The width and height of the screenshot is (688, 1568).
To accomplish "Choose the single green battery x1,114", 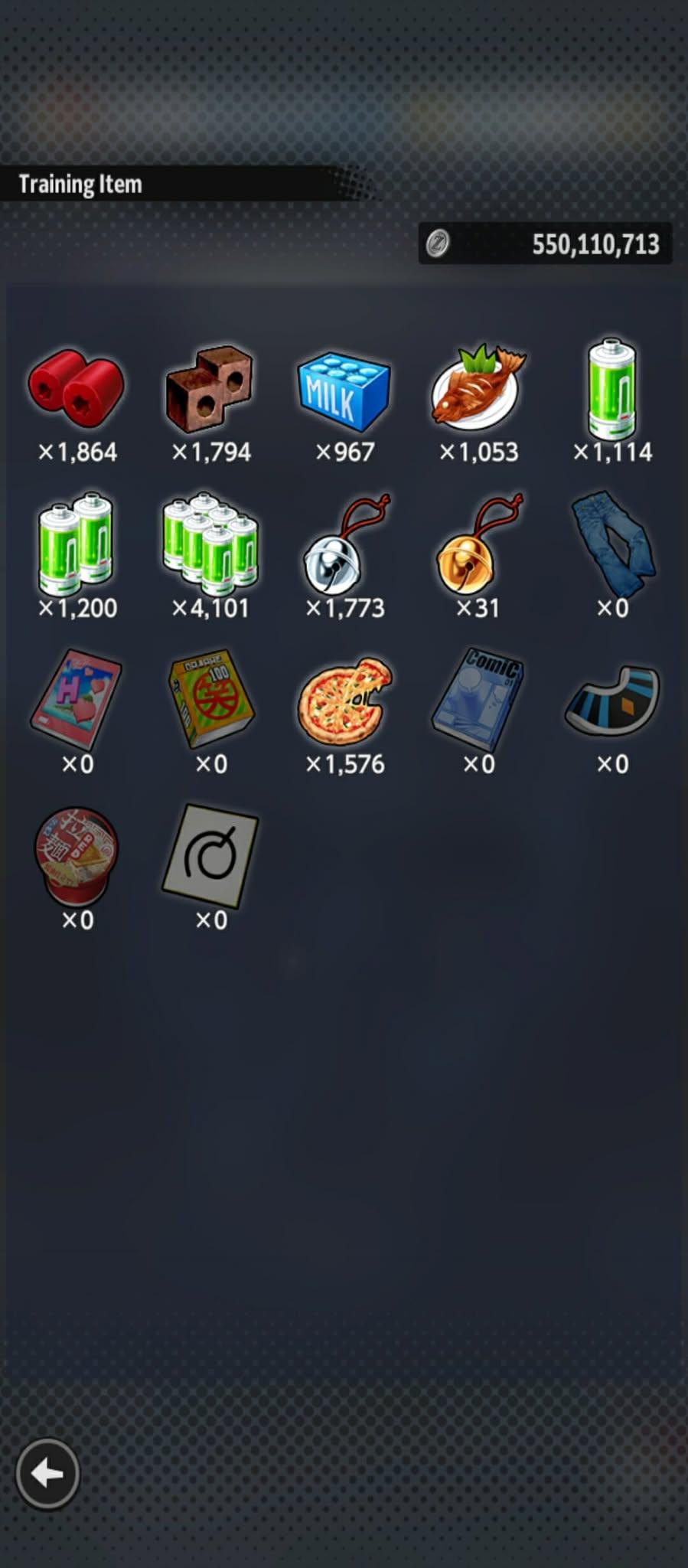I will pyautogui.click(x=611, y=388).
